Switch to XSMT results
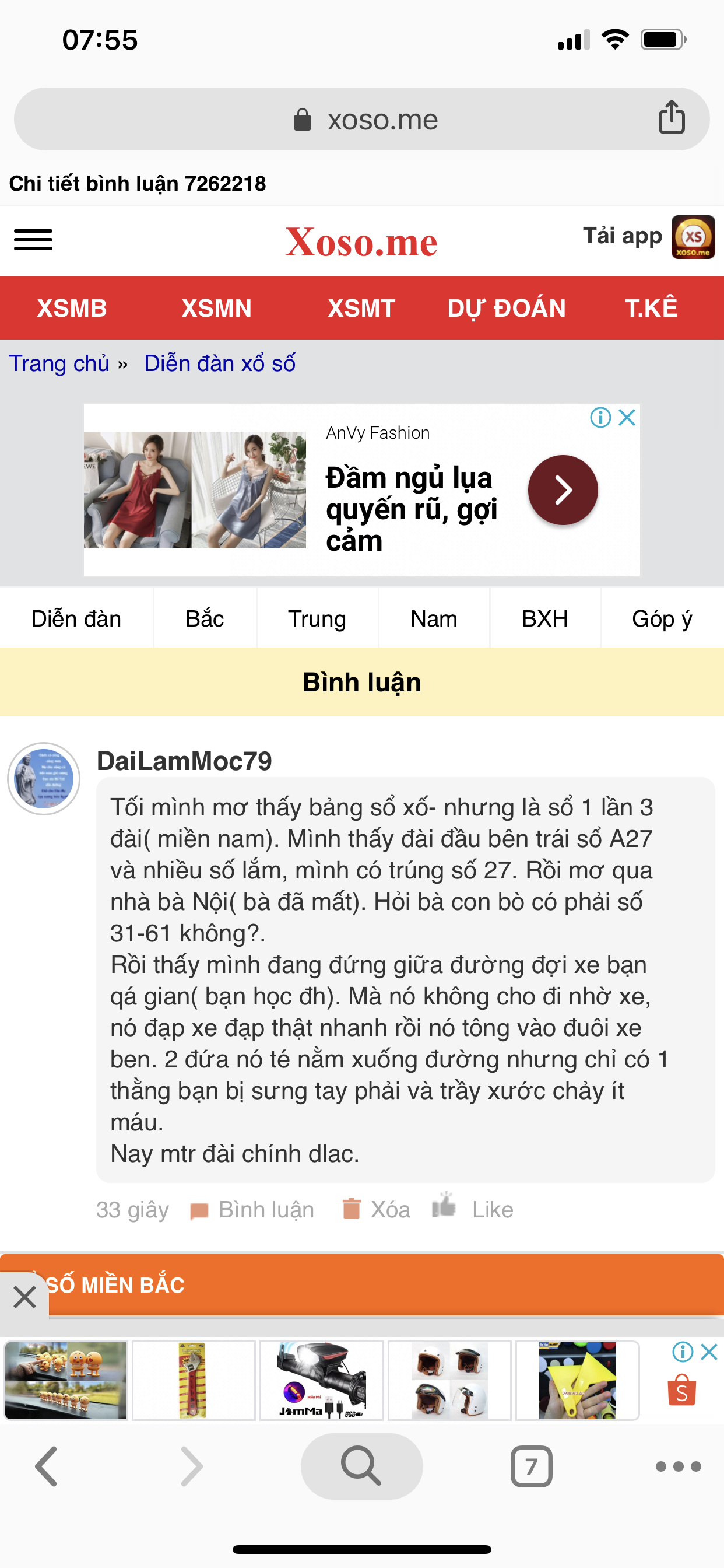 (x=361, y=308)
